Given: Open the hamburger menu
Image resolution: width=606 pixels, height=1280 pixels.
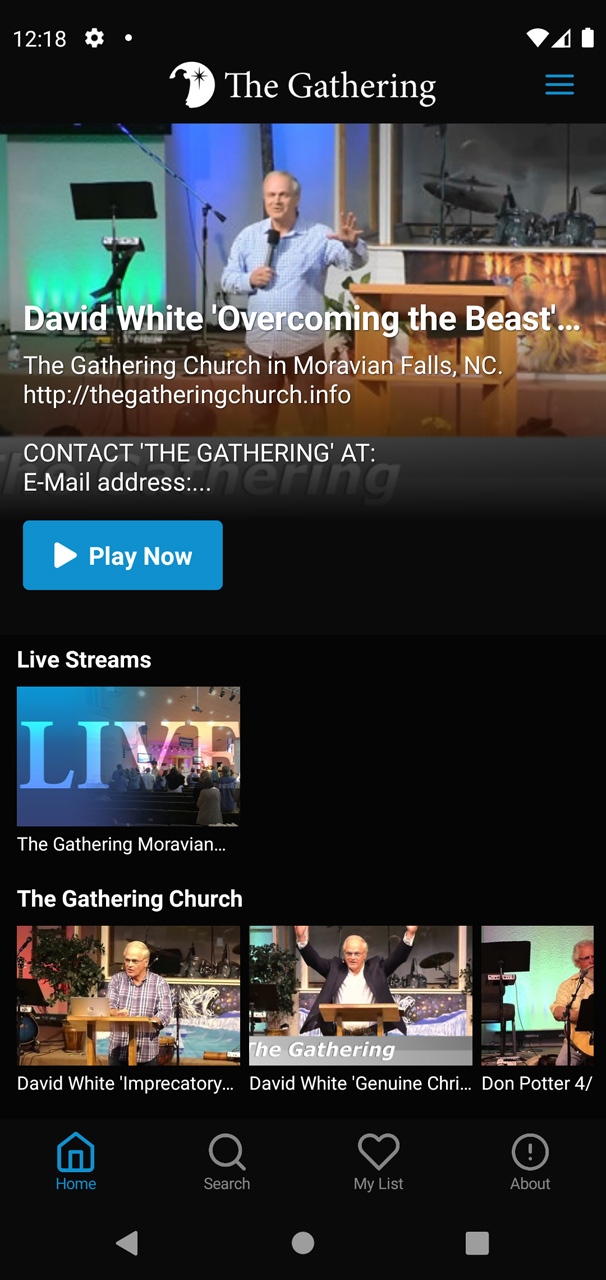Looking at the screenshot, I should coord(559,85).
